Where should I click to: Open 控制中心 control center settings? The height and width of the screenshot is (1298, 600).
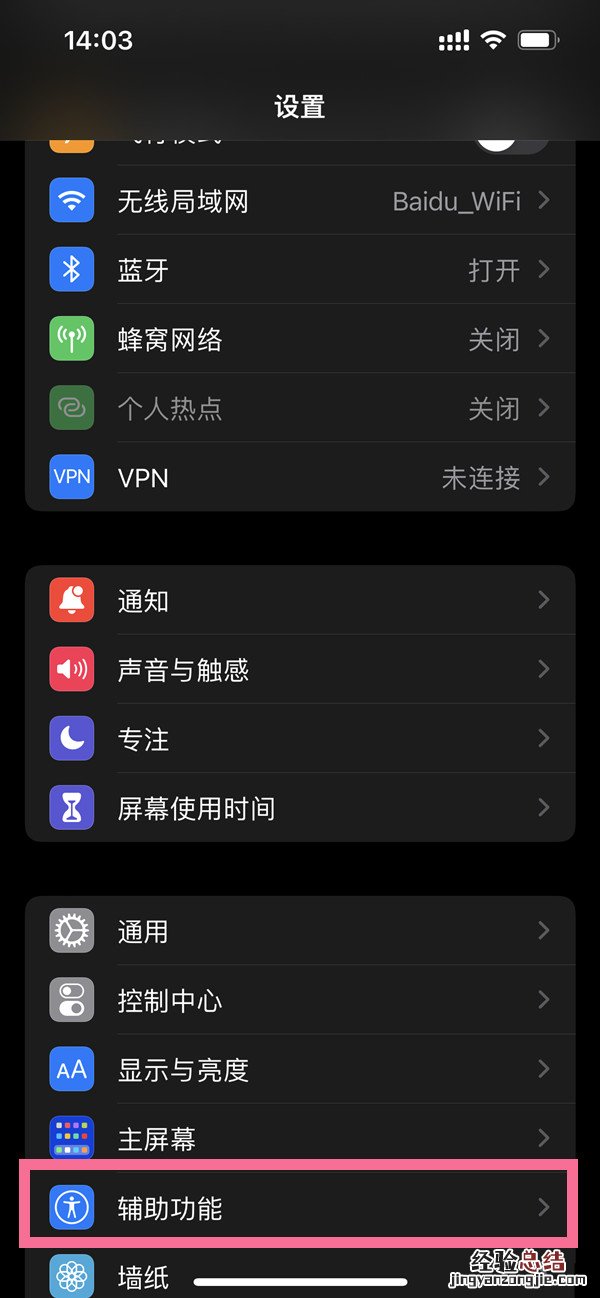[300, 1000]
